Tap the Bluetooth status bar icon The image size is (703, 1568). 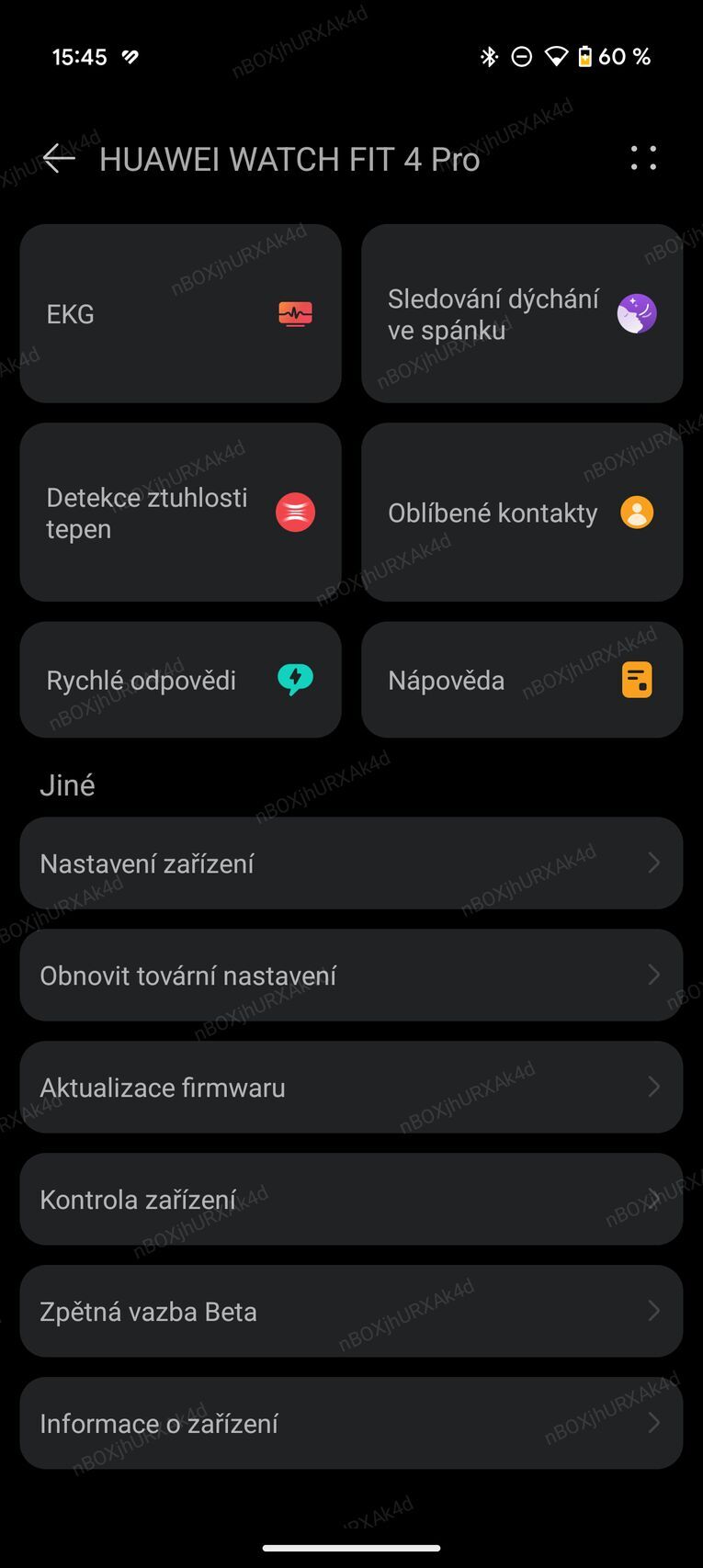pos(490,56)
